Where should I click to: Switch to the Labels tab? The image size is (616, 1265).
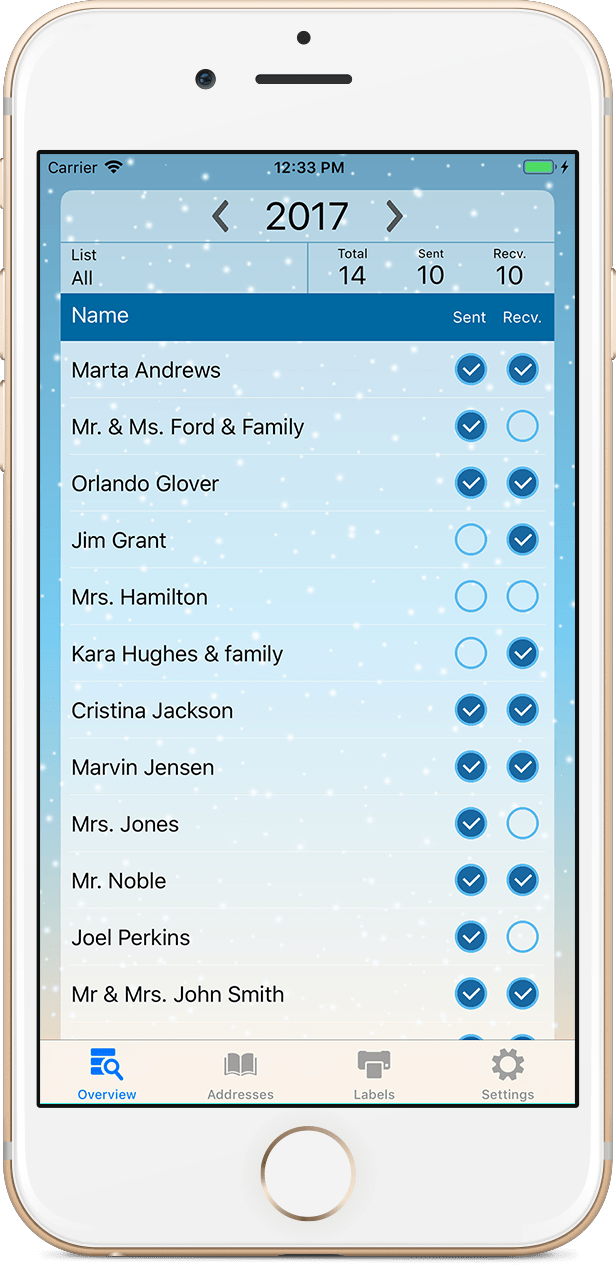374,1074
